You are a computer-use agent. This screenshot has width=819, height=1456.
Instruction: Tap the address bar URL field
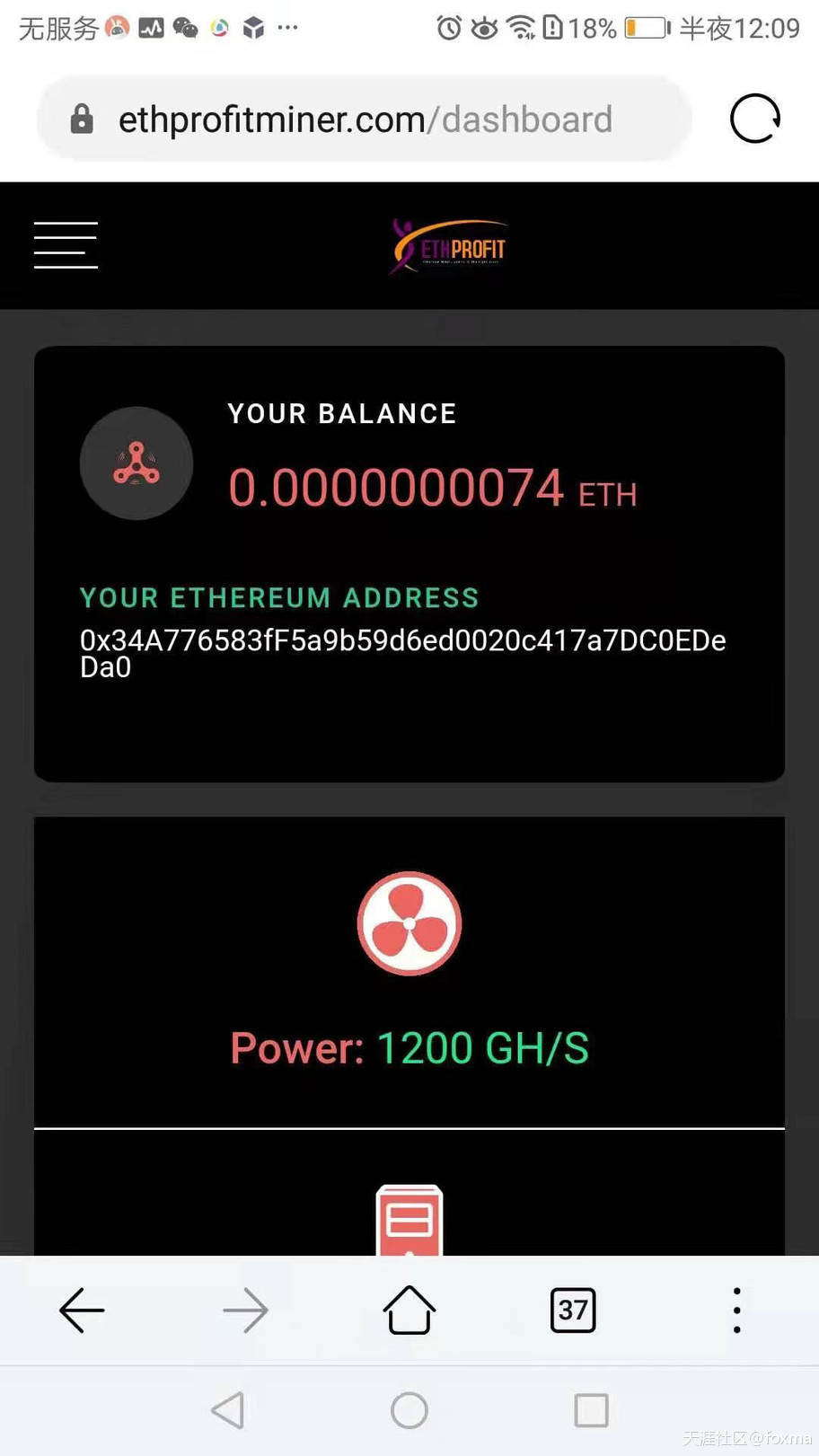(365, 119)
